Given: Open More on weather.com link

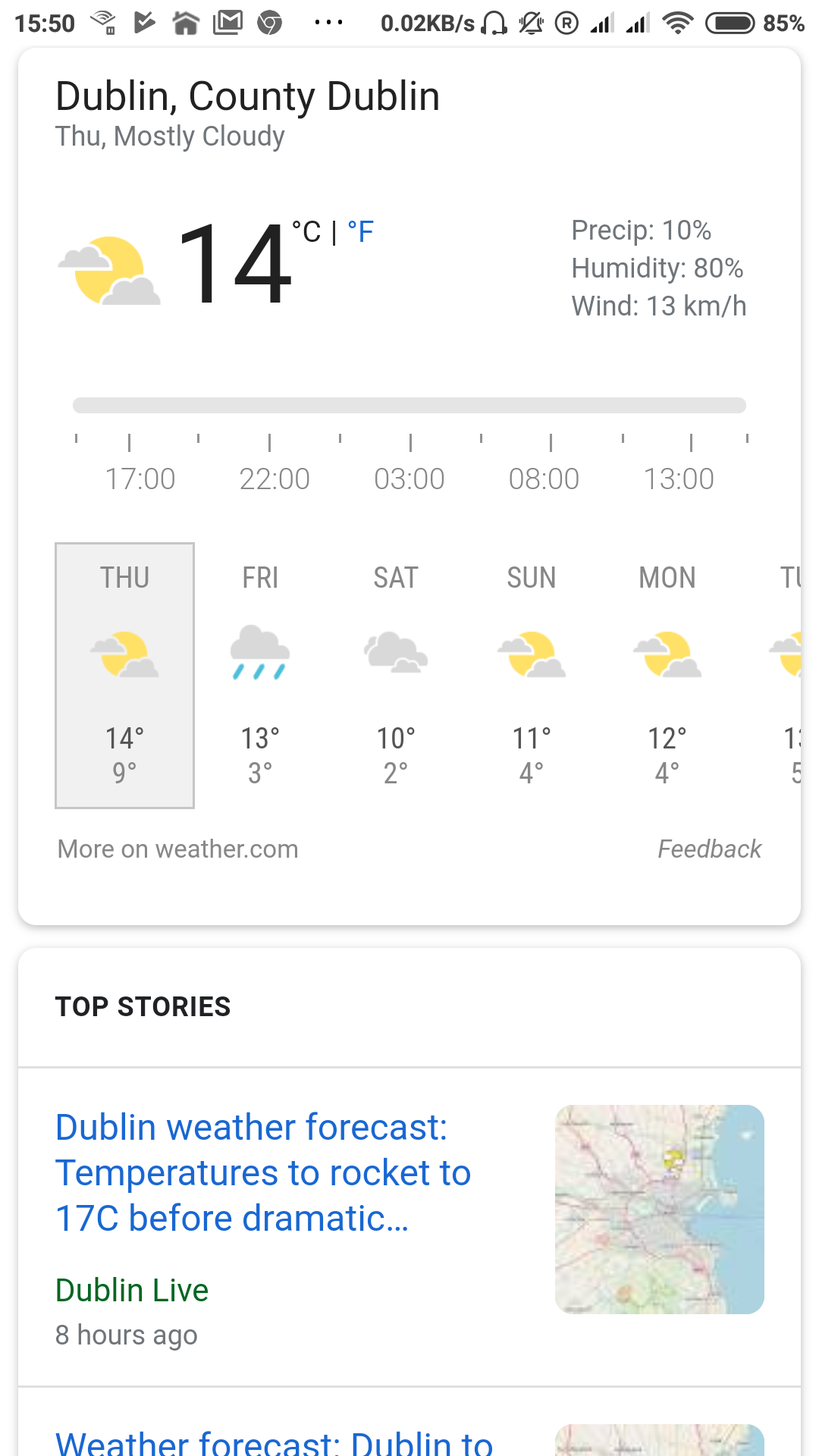Looking at the screenshot, I should pos(178,849).
